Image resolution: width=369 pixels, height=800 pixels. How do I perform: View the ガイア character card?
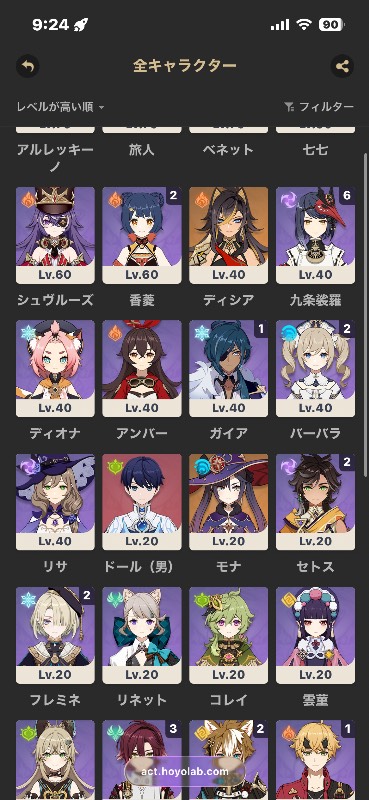coord(229,368)
